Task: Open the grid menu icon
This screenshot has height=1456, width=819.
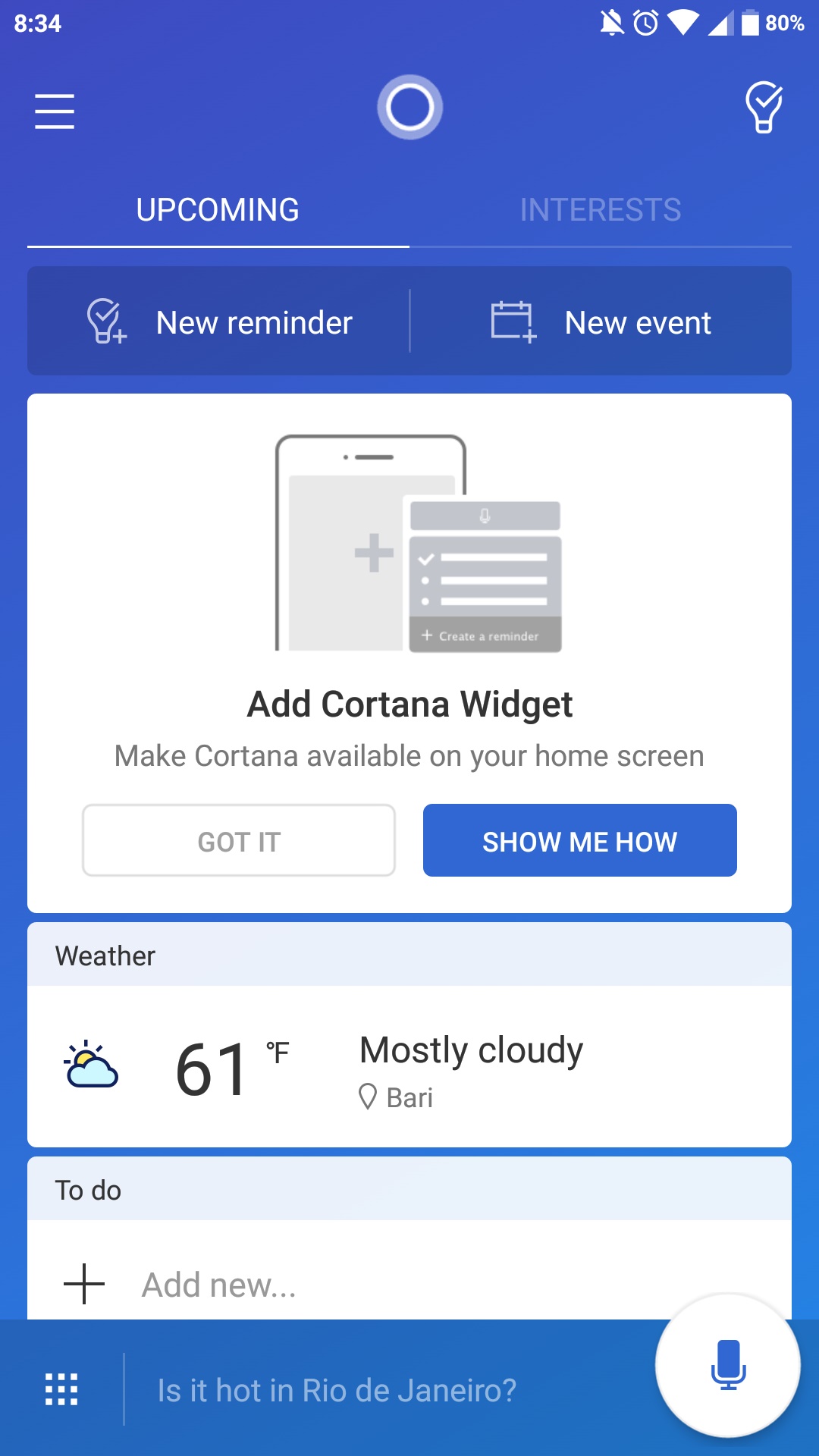Action: click(x=61, y=1389)
